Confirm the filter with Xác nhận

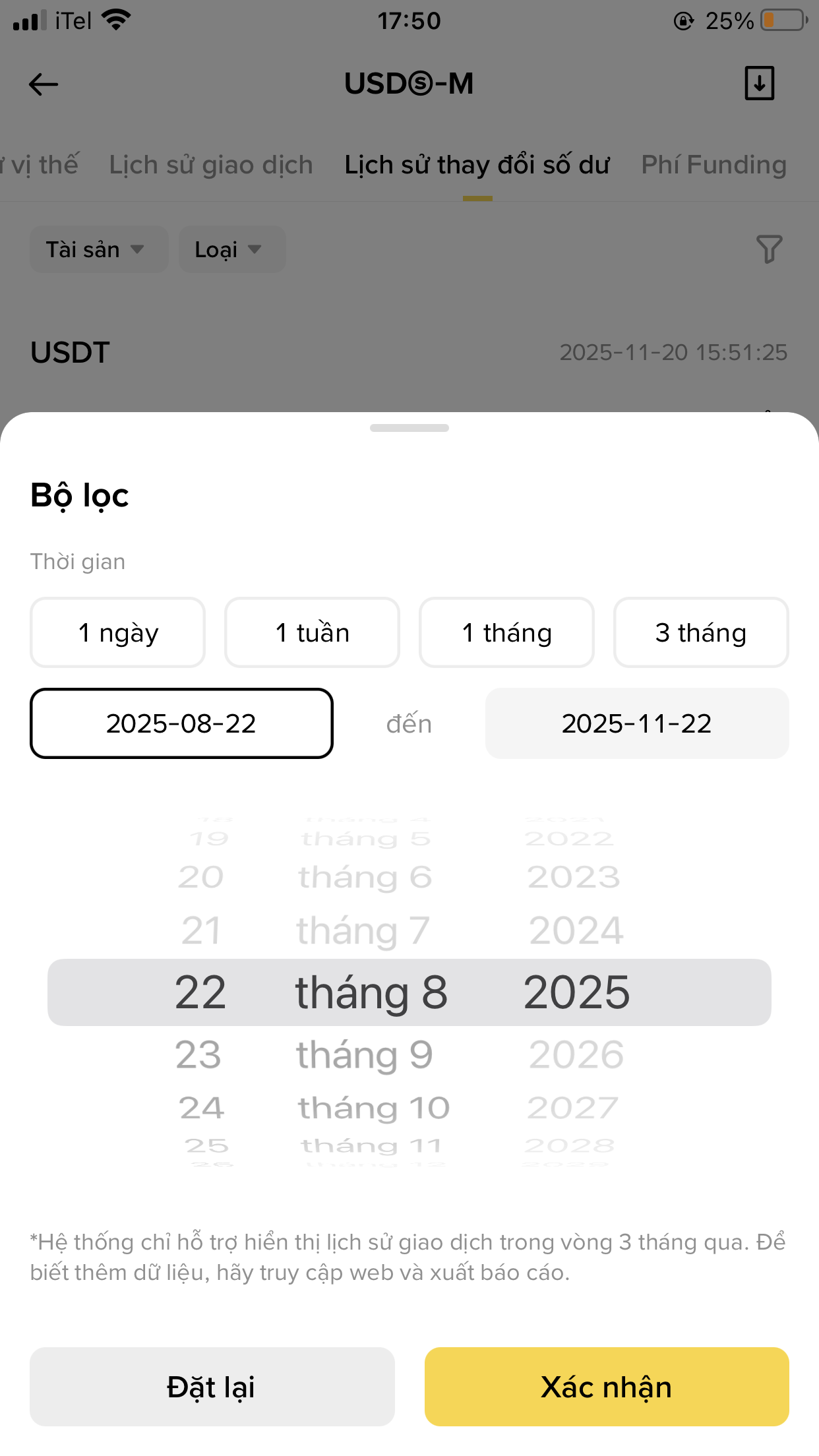click(x=606, y=1387)
